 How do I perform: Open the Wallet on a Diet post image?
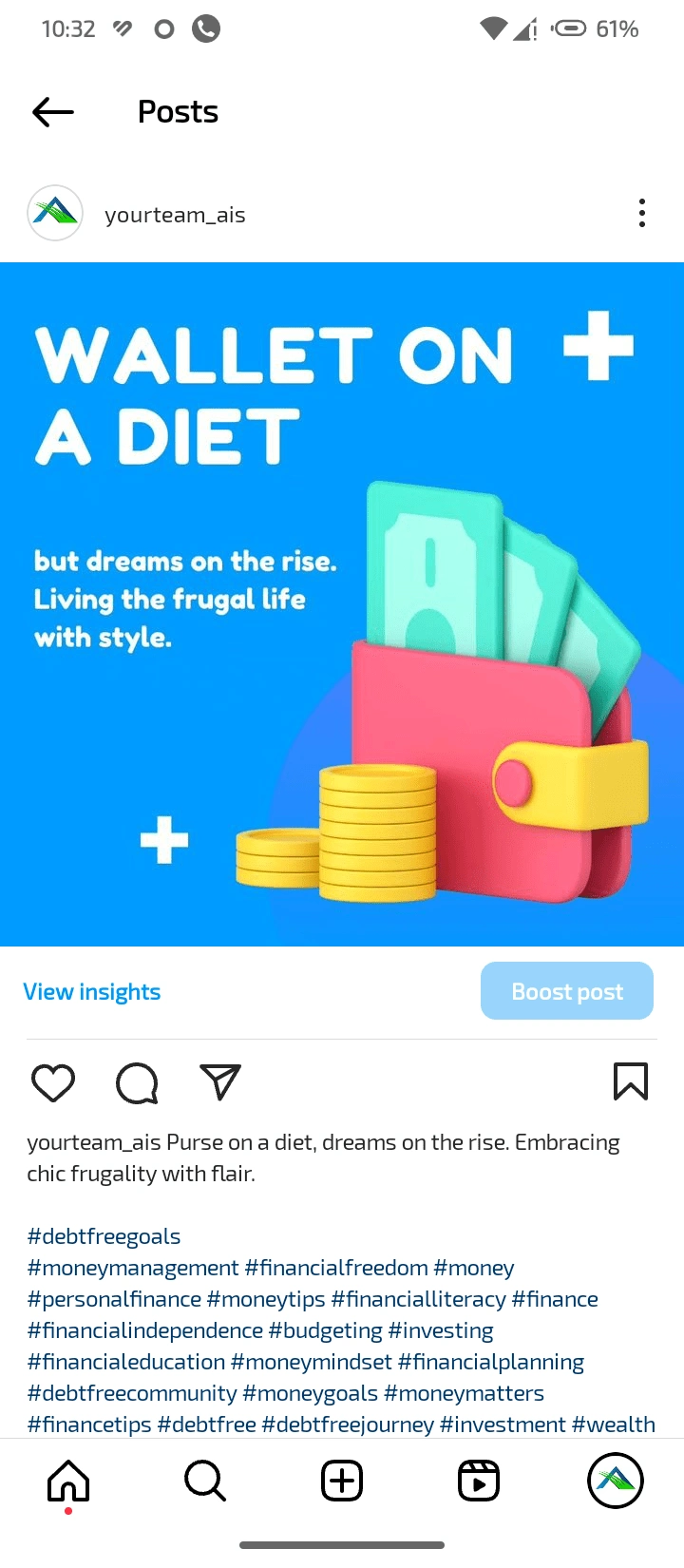point(342,604)
